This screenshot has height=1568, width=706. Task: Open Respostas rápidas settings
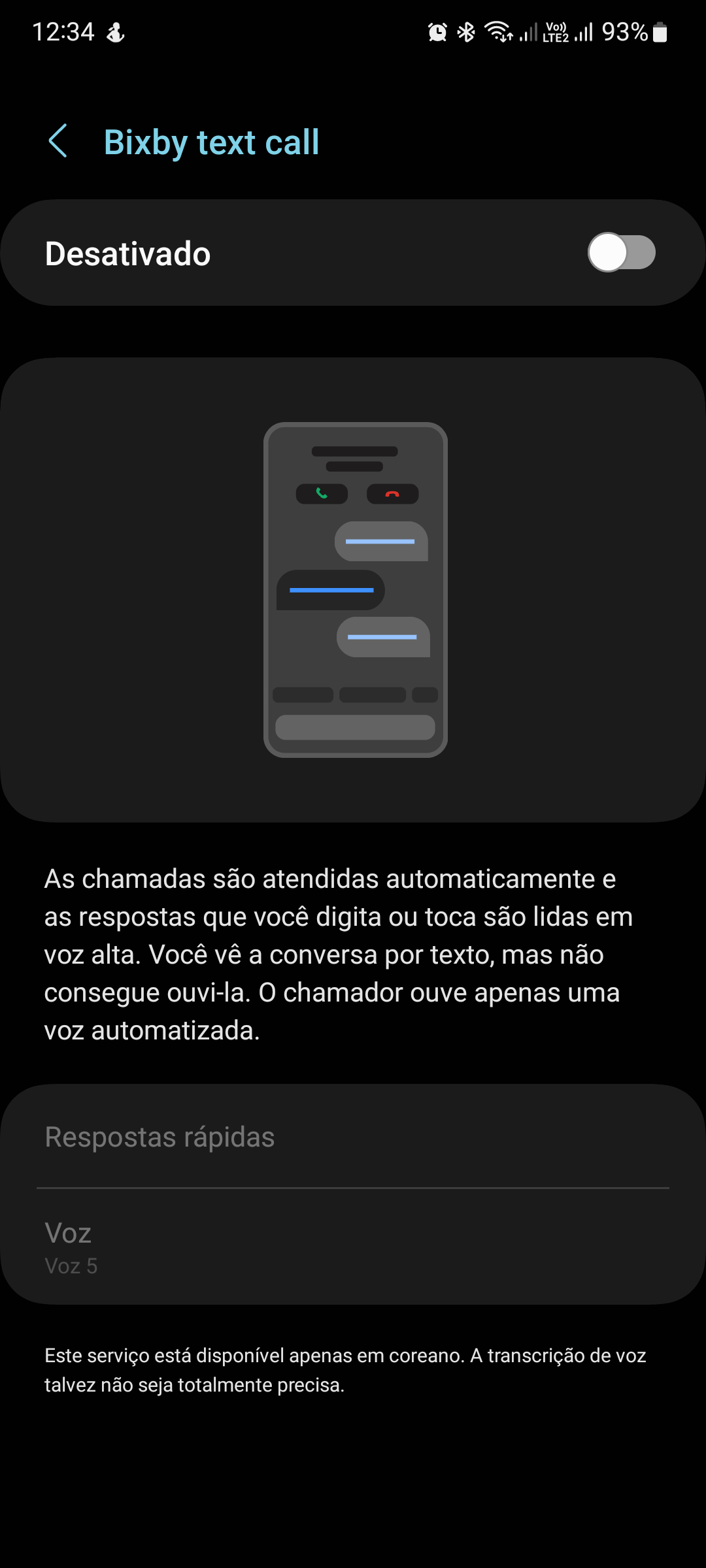353,1136
